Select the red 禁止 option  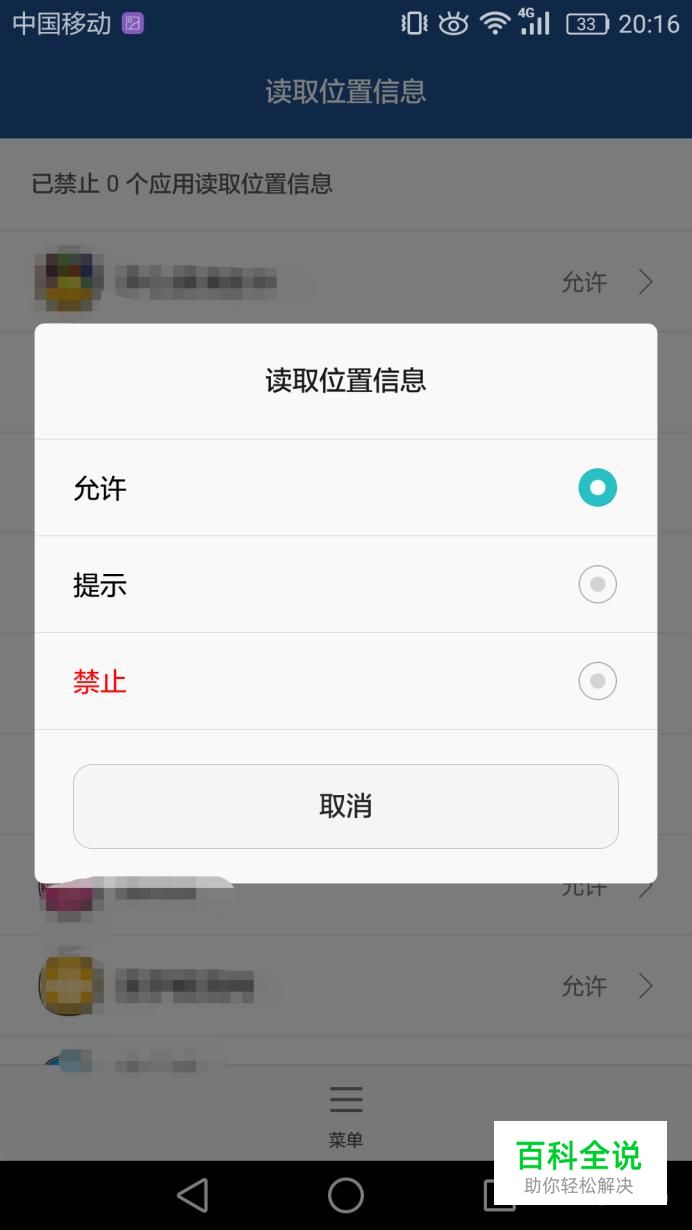click(345, 682)
